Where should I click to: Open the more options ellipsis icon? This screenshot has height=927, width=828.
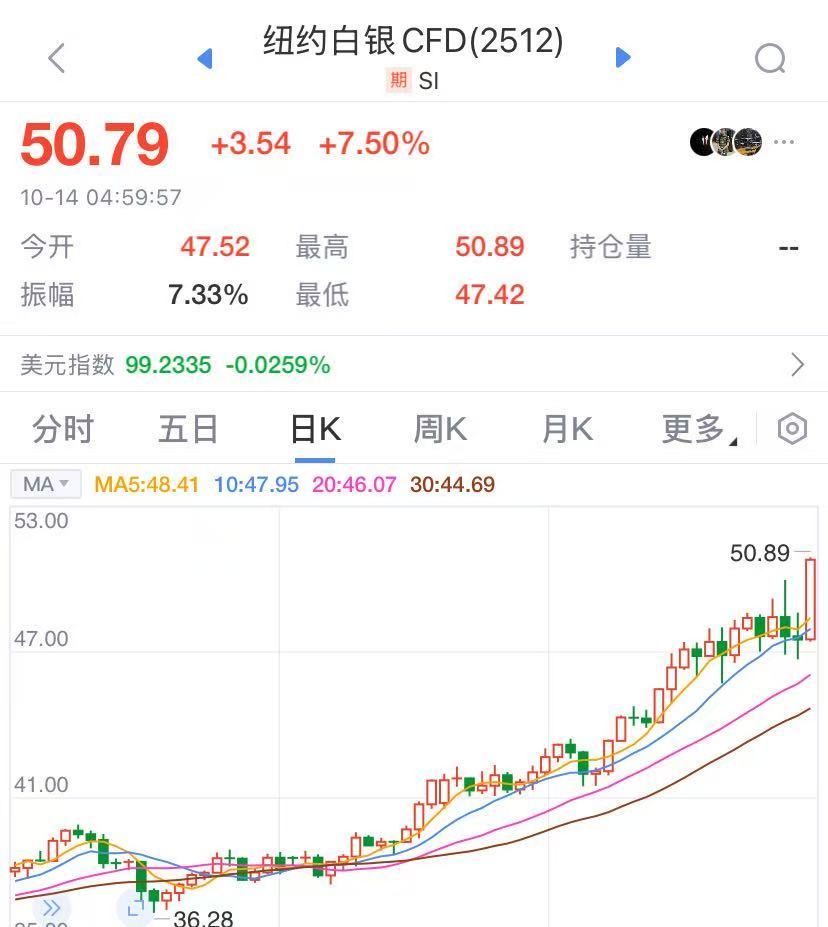click(785, 141)
